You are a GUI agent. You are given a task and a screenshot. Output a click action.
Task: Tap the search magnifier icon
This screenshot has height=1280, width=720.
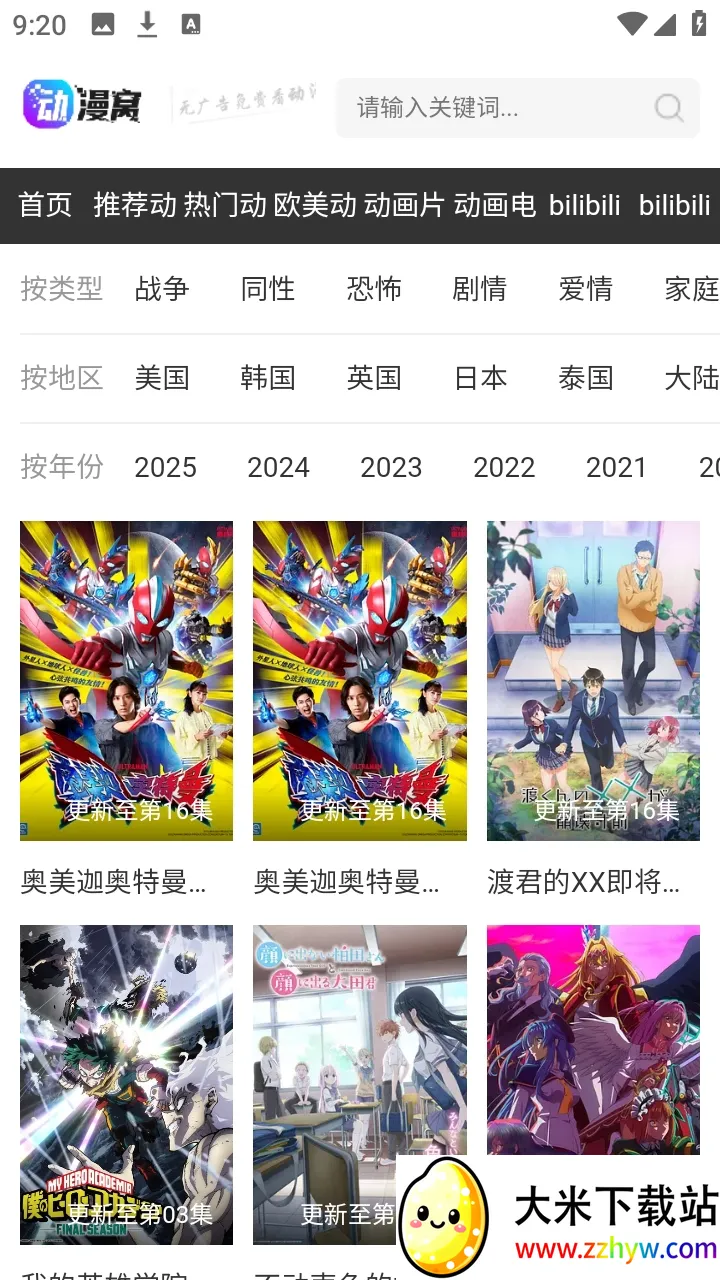[x=668, y=108]
